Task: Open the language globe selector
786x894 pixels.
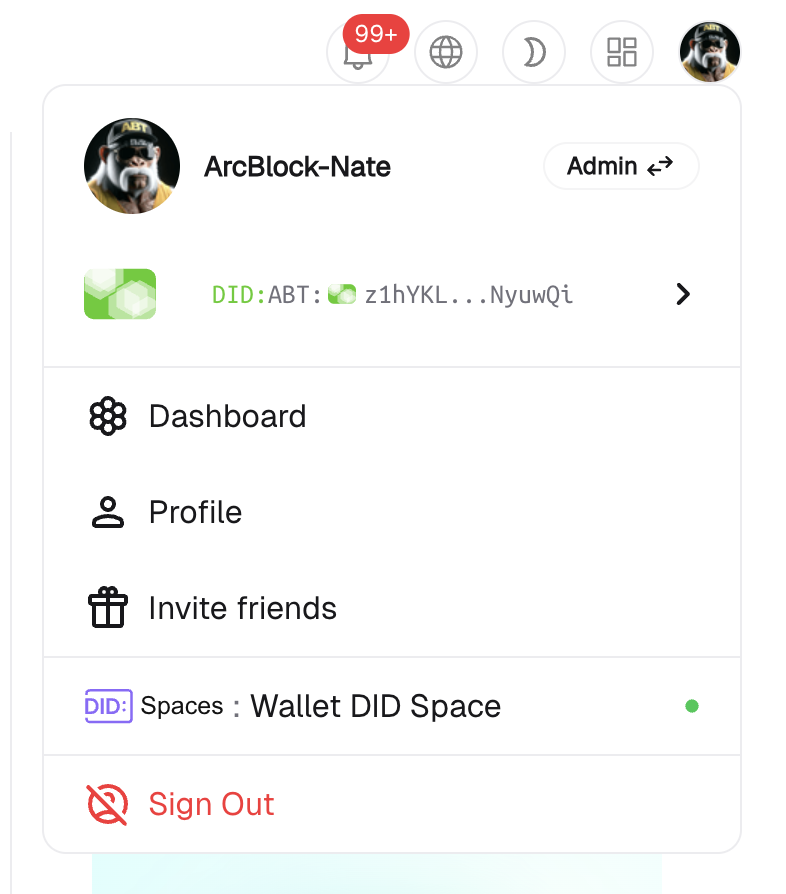Action: point(446,52)
